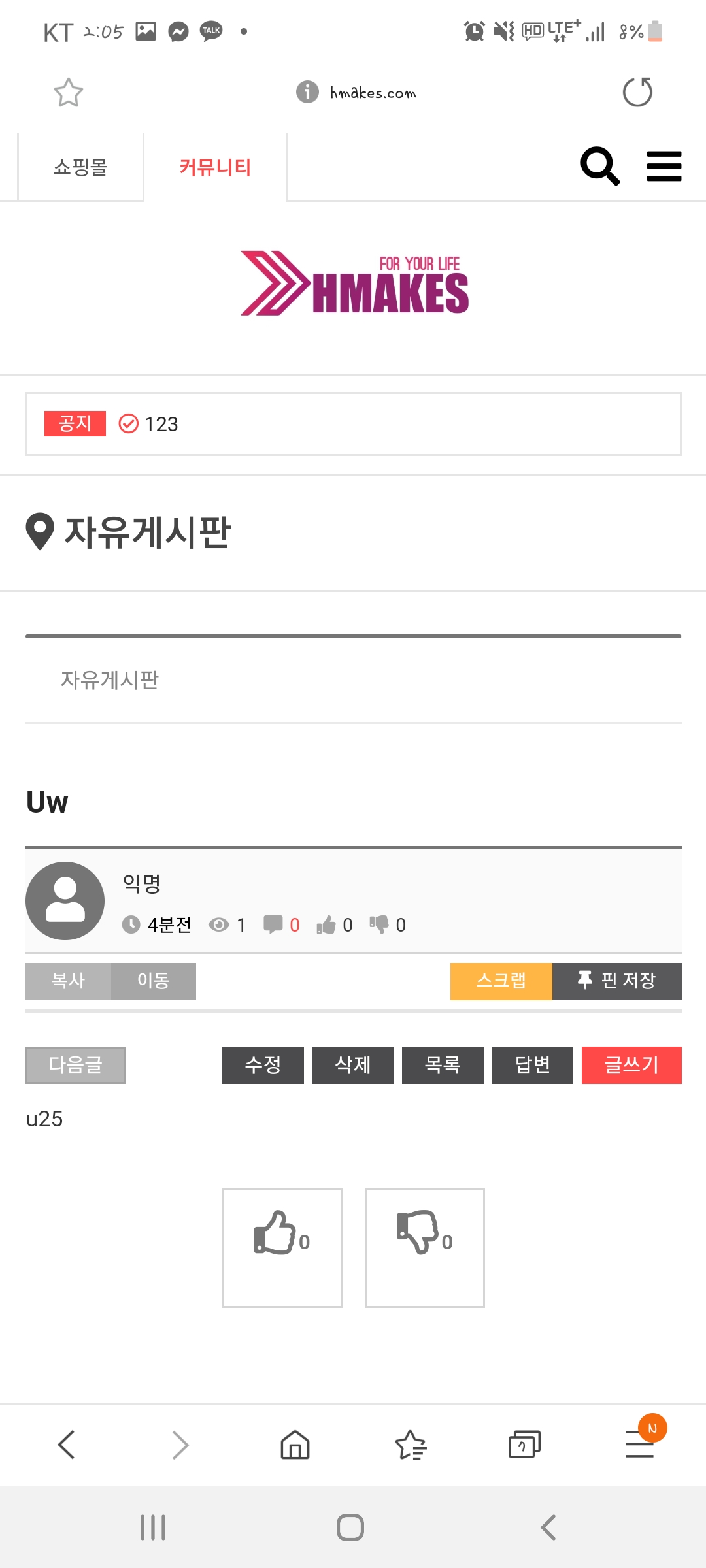Delete the post via 삭제
706x1568 pixels.
click(x=353, y=1065)
